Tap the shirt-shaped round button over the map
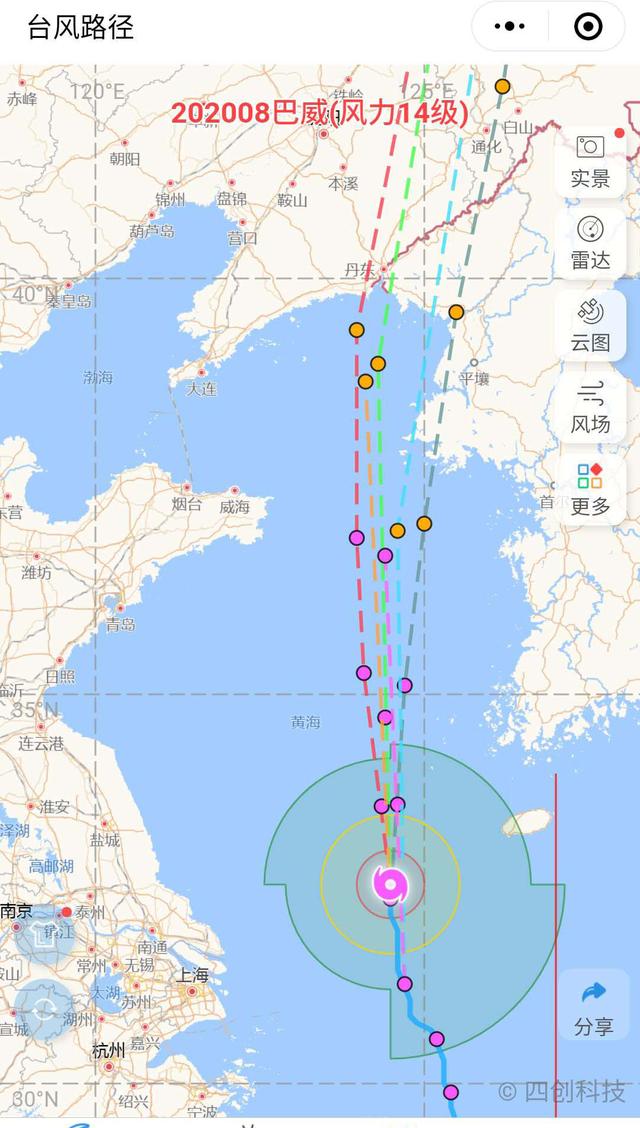This screenshot has width=640, height=1128. (44, 935)
